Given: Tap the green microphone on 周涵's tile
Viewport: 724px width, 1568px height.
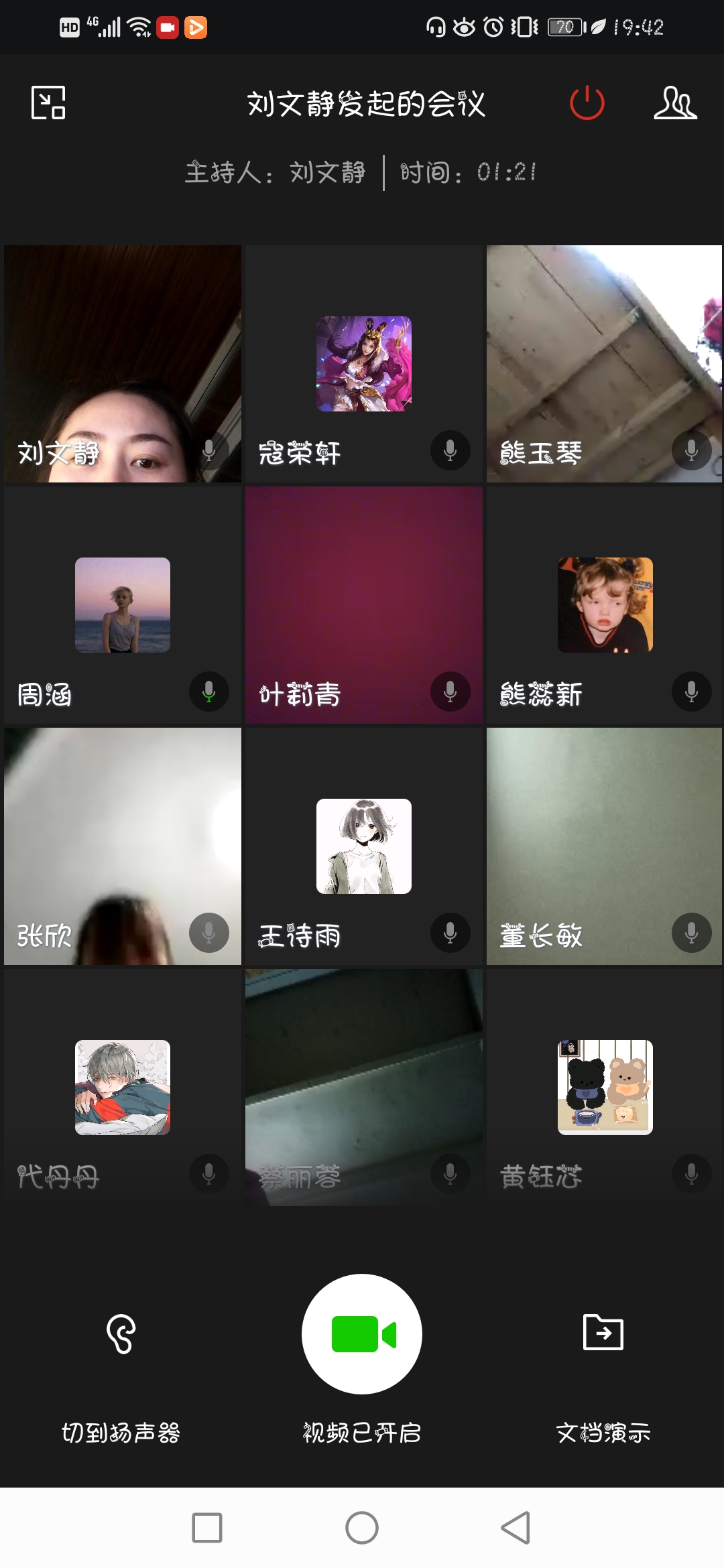Looking at the screenshot, I should coord(209,692).
